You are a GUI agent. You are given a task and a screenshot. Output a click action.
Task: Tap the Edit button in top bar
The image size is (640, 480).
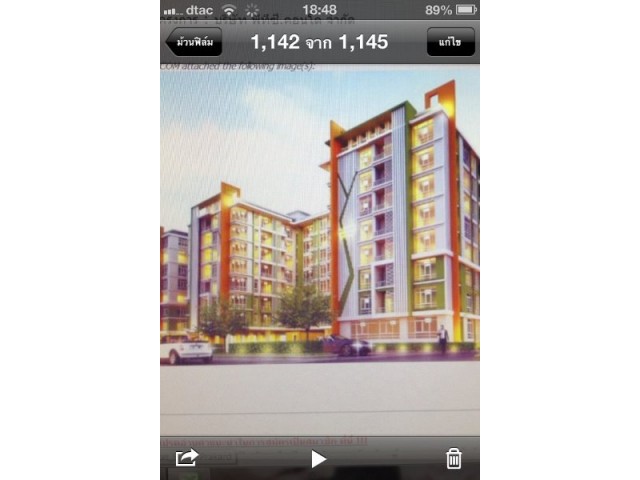click(450, 42)
